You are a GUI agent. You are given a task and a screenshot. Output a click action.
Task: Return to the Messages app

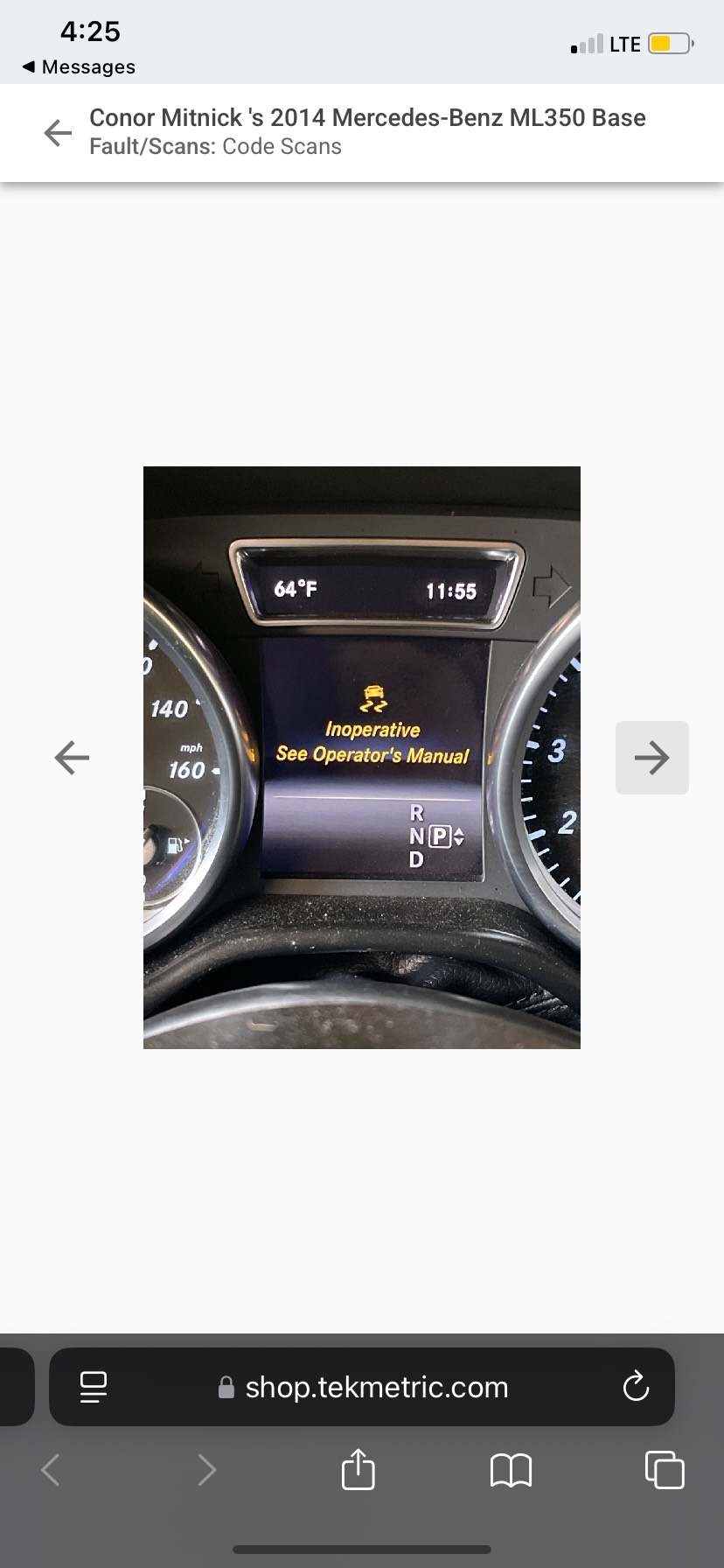coord(79,67)
